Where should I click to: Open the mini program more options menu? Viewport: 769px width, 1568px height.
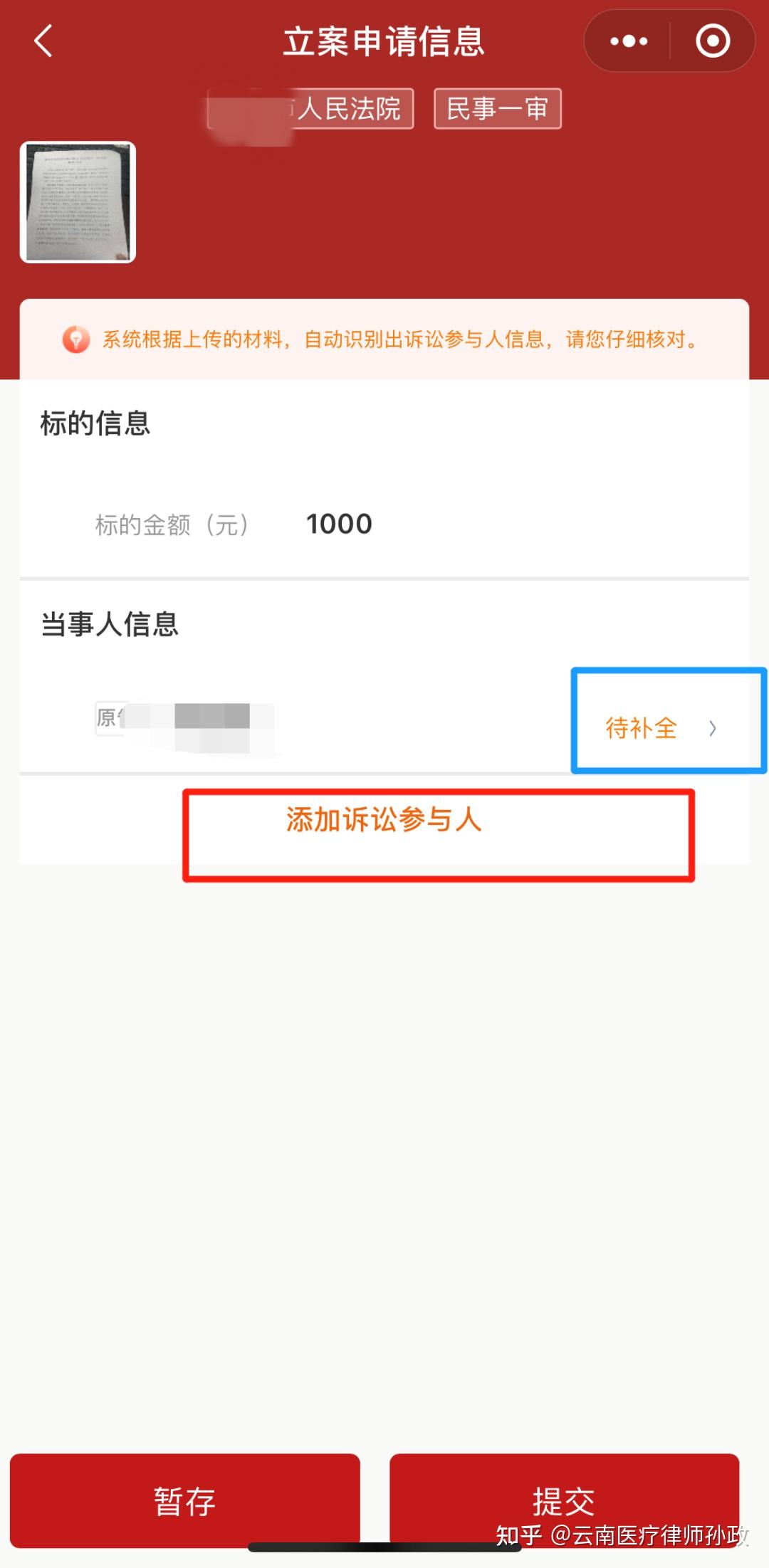pos(629,41)
